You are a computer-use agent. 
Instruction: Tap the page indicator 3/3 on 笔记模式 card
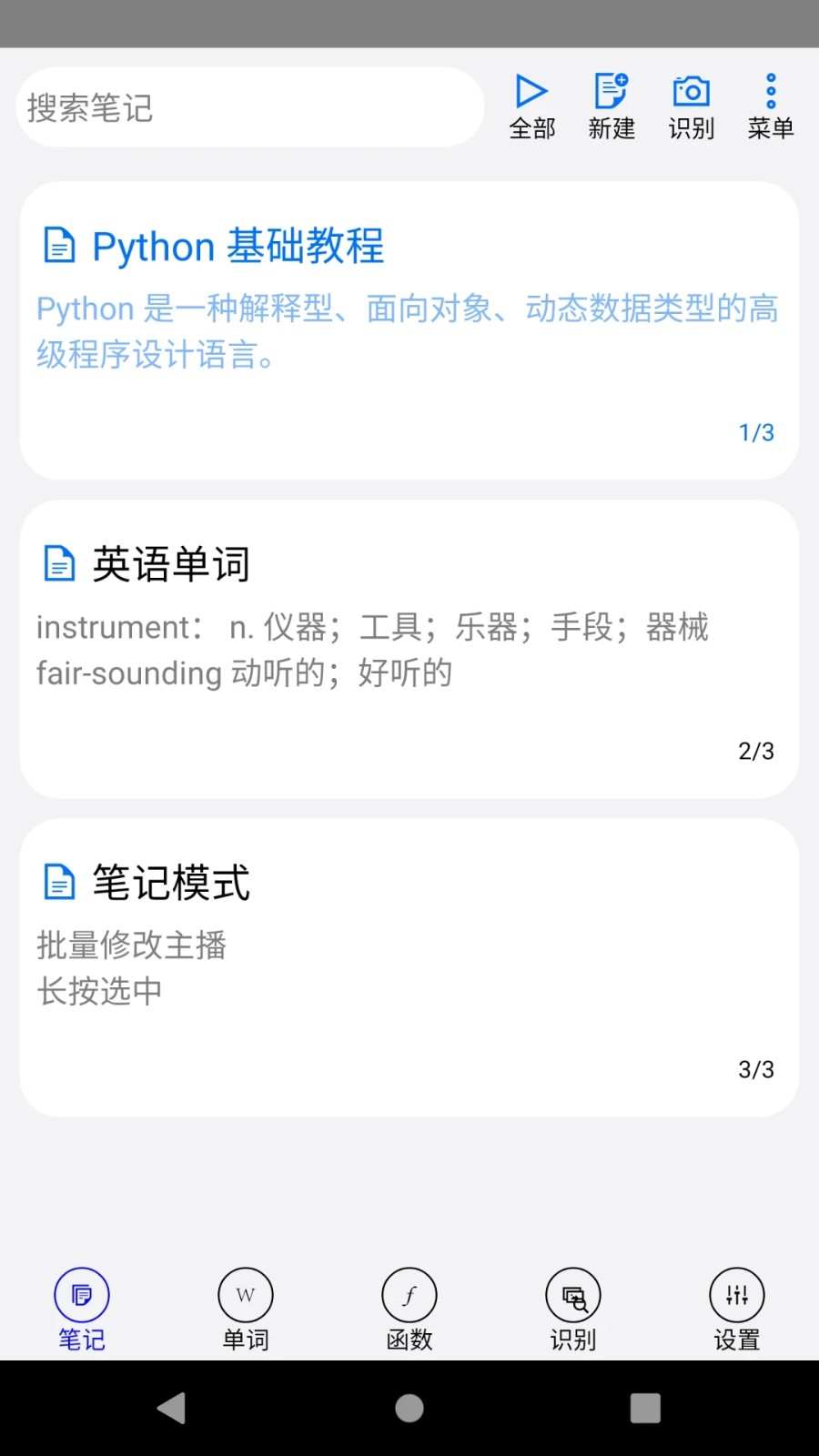point(755,1069)
